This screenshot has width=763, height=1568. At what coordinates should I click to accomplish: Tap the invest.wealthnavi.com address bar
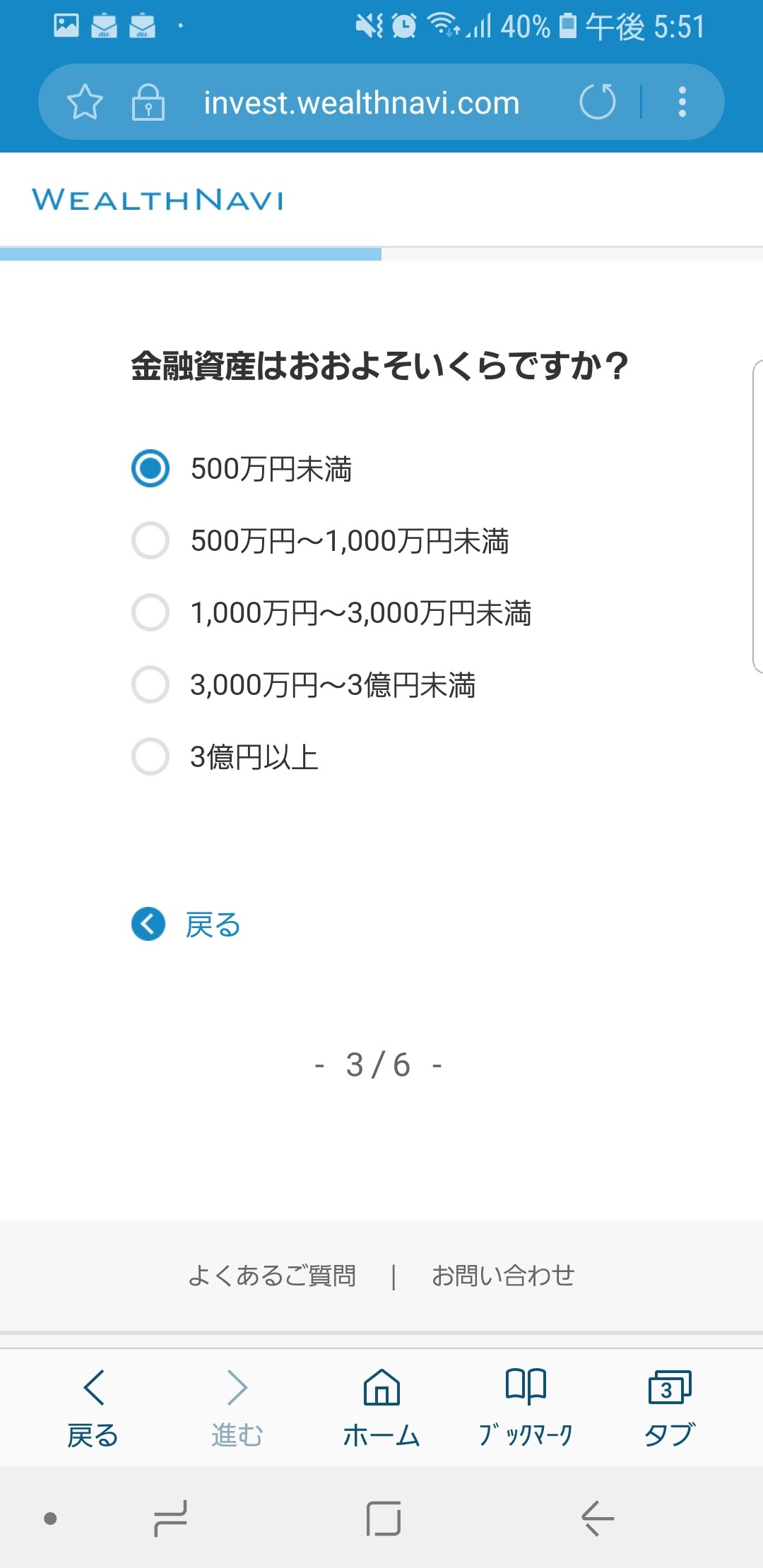click(361, 103)
